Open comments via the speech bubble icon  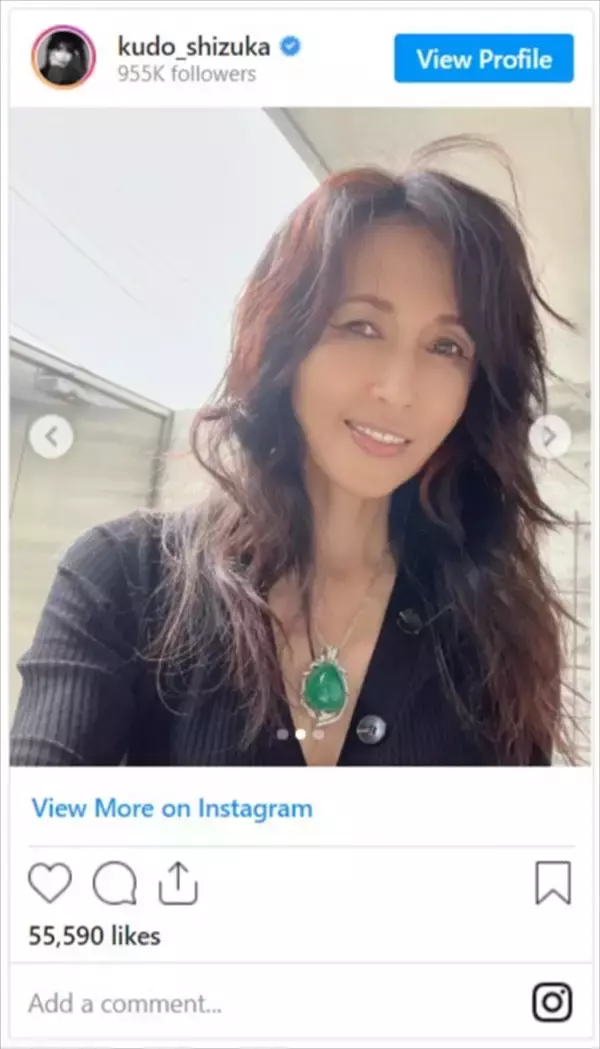pyautogui.click(x=114, y=884)
